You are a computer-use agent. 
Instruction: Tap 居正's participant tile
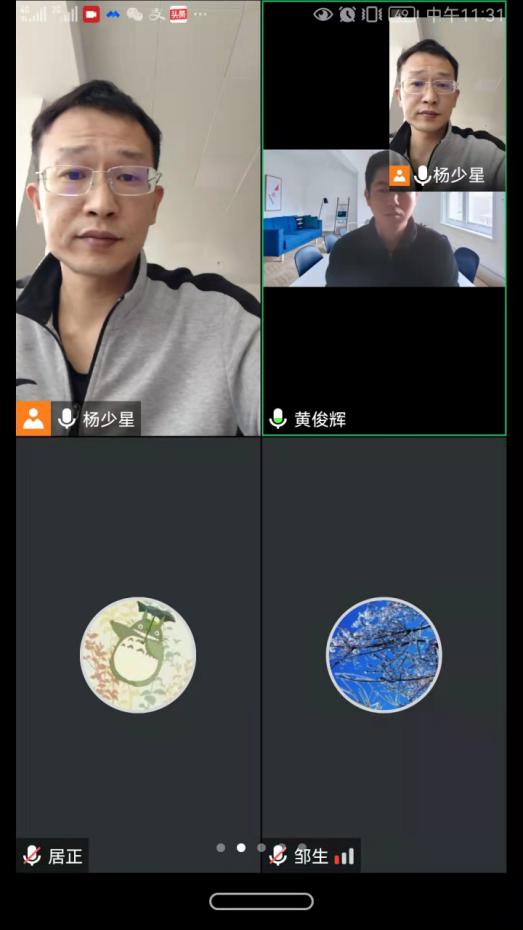coord(138,655)
